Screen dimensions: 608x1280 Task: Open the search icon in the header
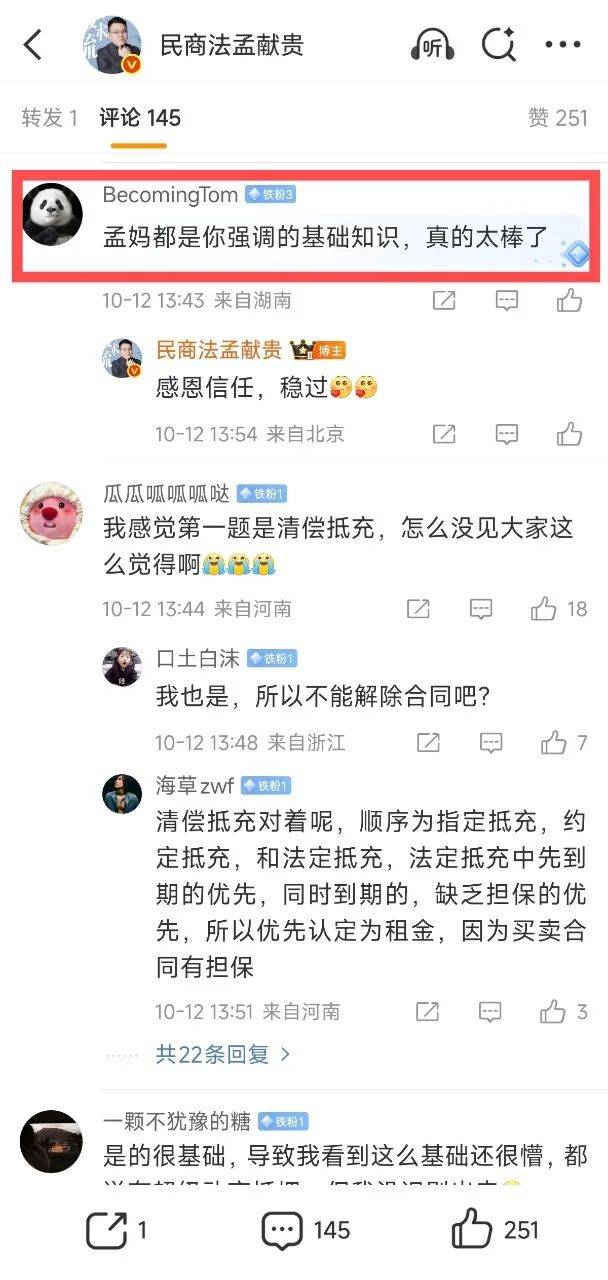click(x=497, y=44)
